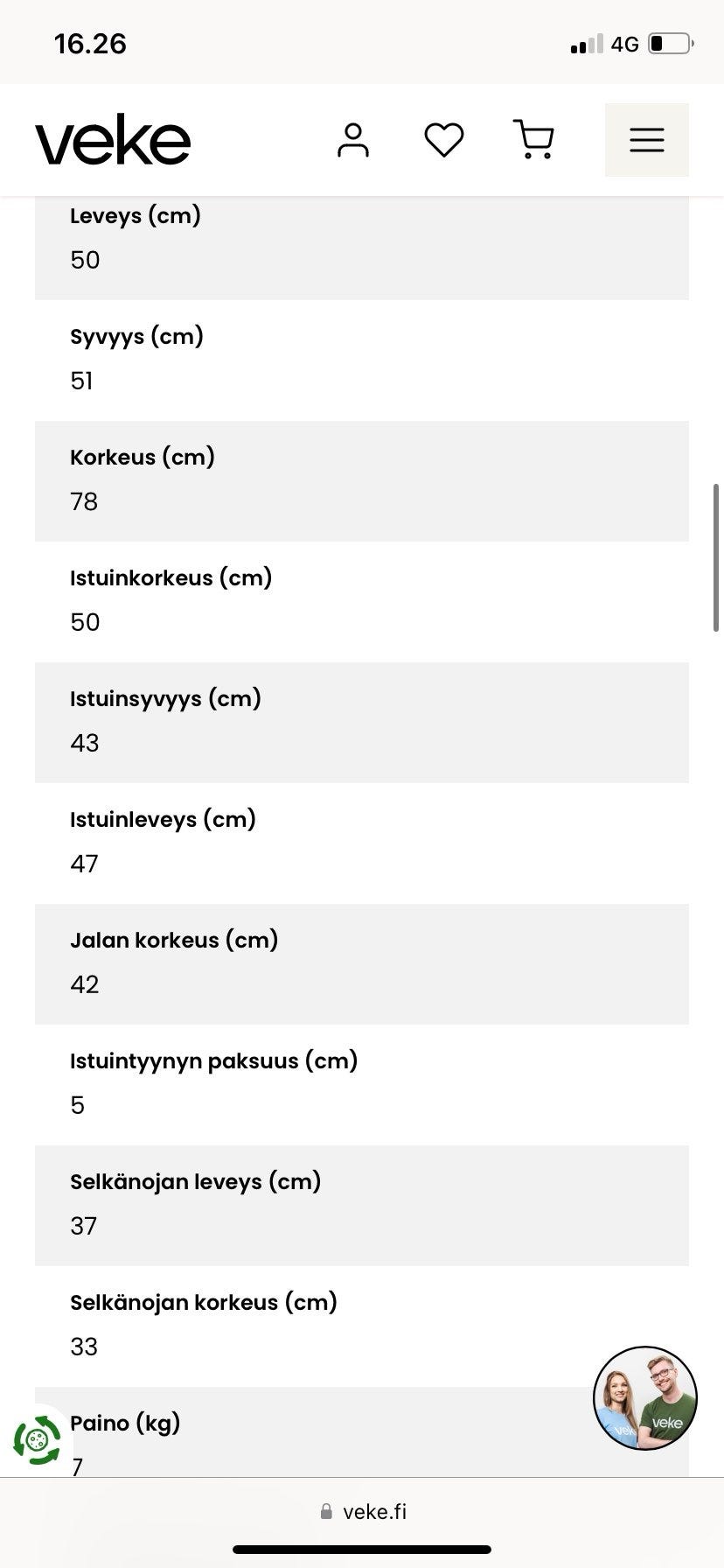Open the veke home page logo
Viewport: 724px width, 1568px height.
point(113,140)
